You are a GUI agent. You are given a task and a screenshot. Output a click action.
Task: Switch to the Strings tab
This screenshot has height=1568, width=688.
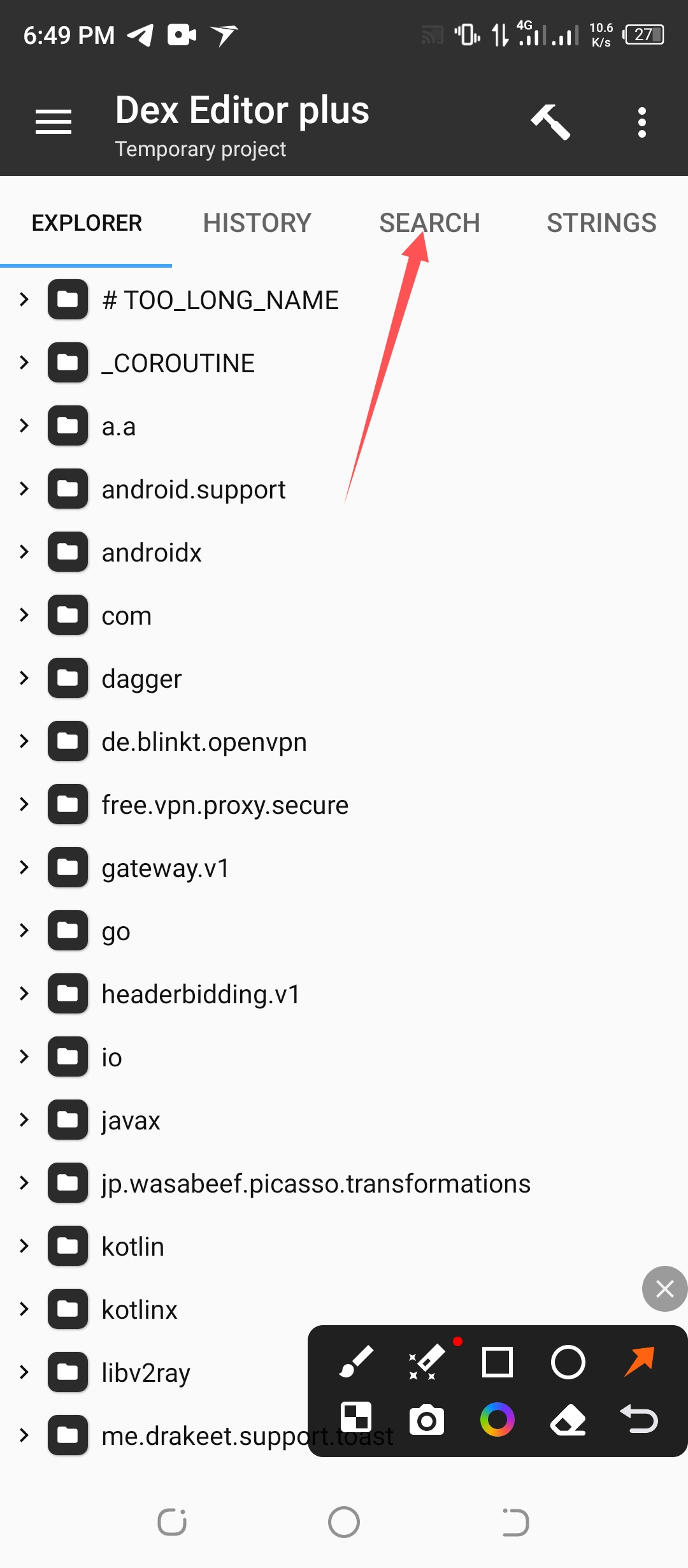(x=601, y=223)
